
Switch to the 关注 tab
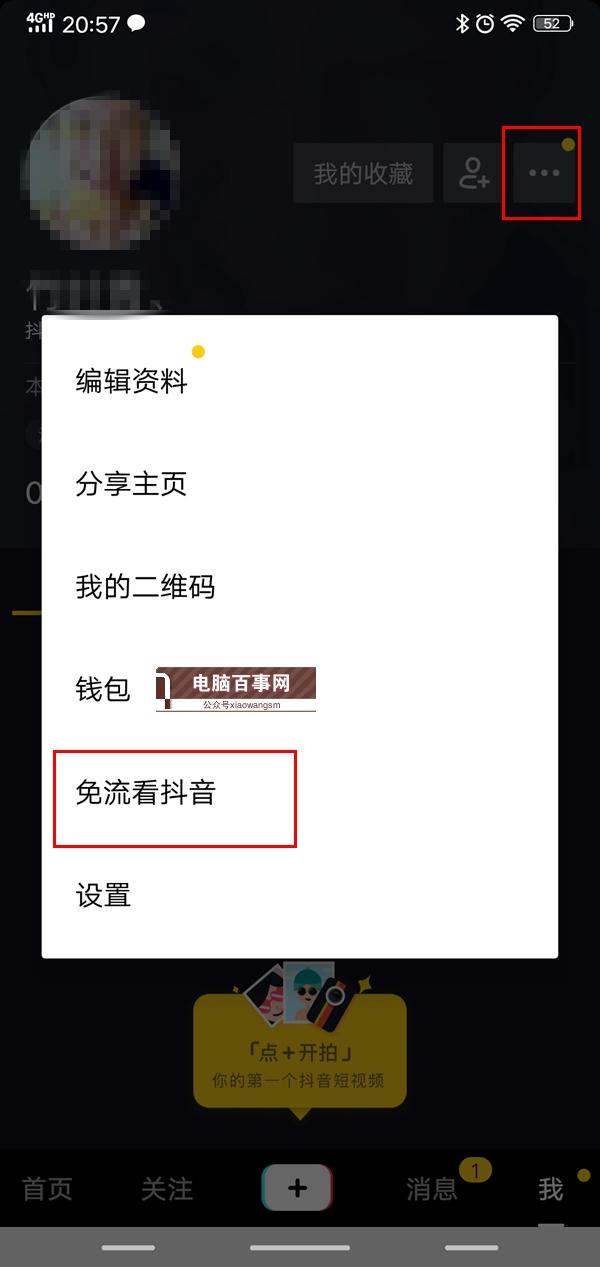(x=166, y=1188)
